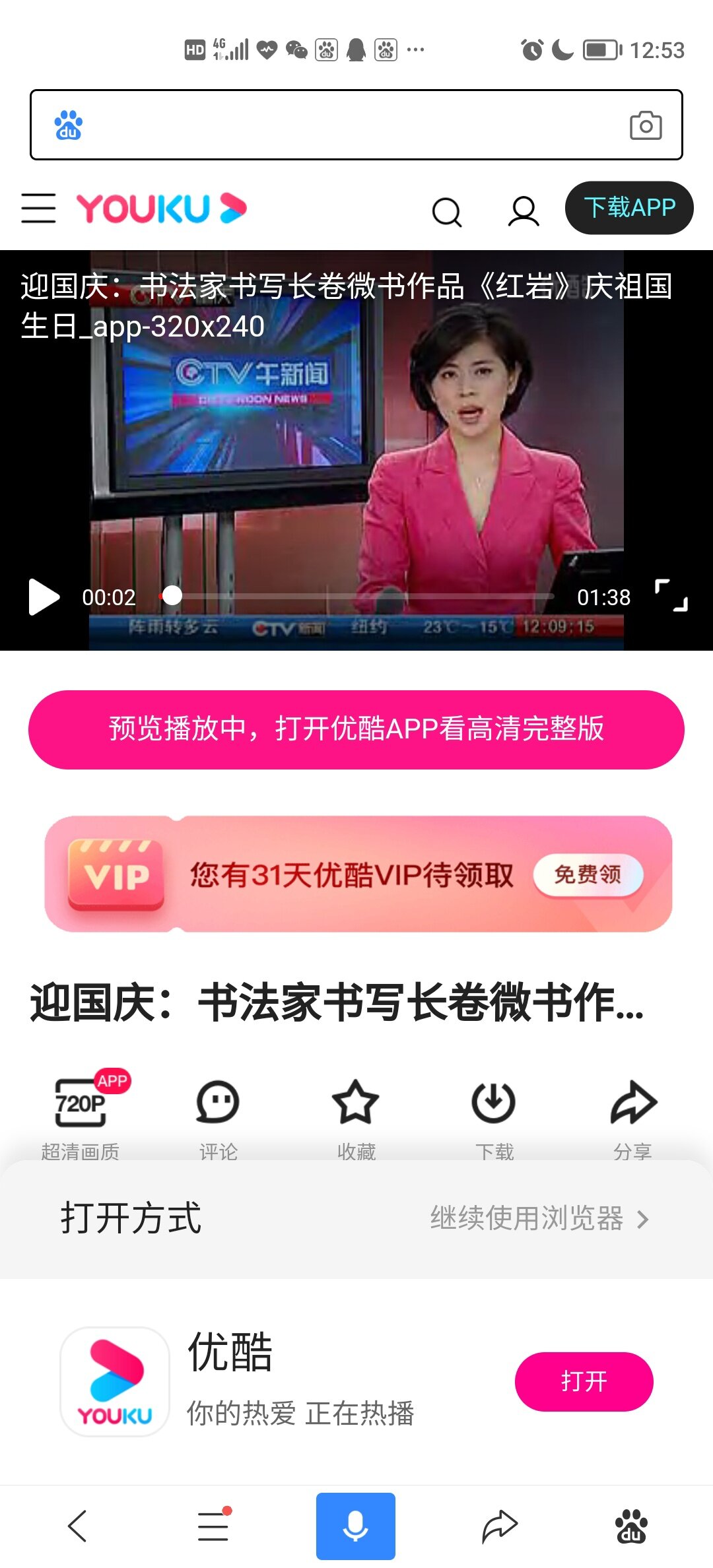Viewport: 713px width, 1568px height.
Task: Open camera search in address bar
Action: coord(645,125)
